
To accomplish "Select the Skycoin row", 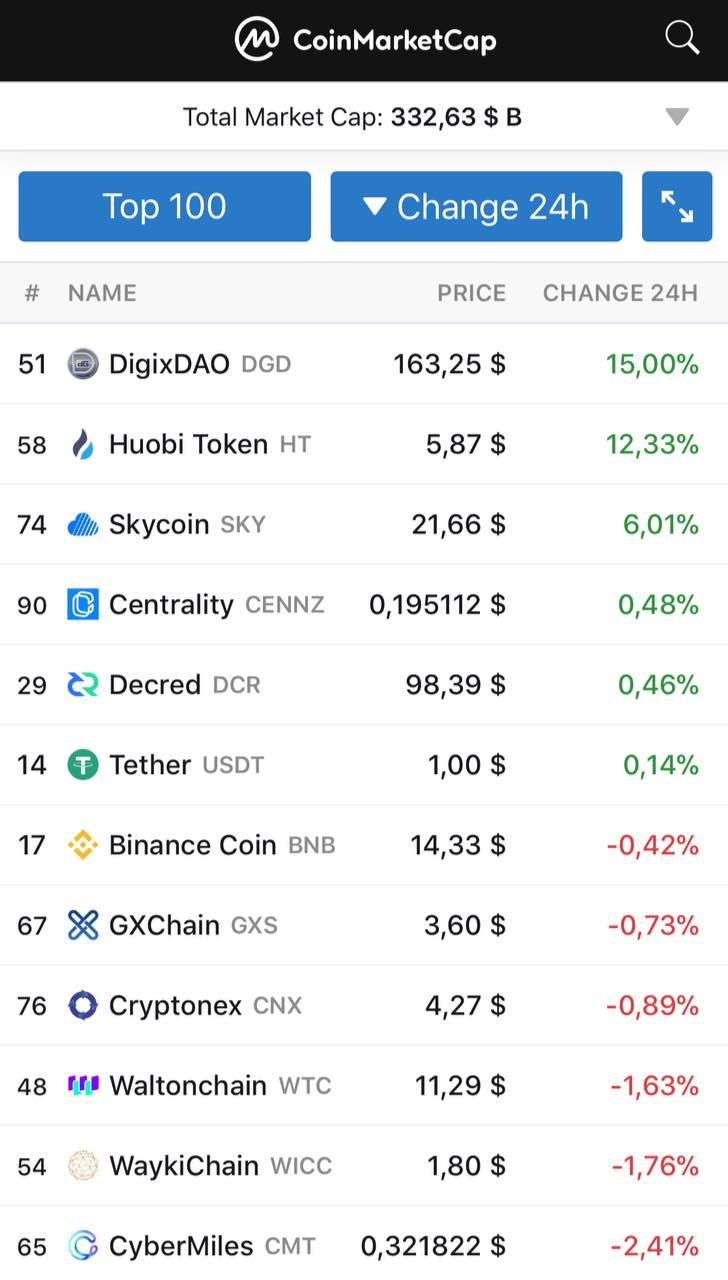I will pos(364,524).
